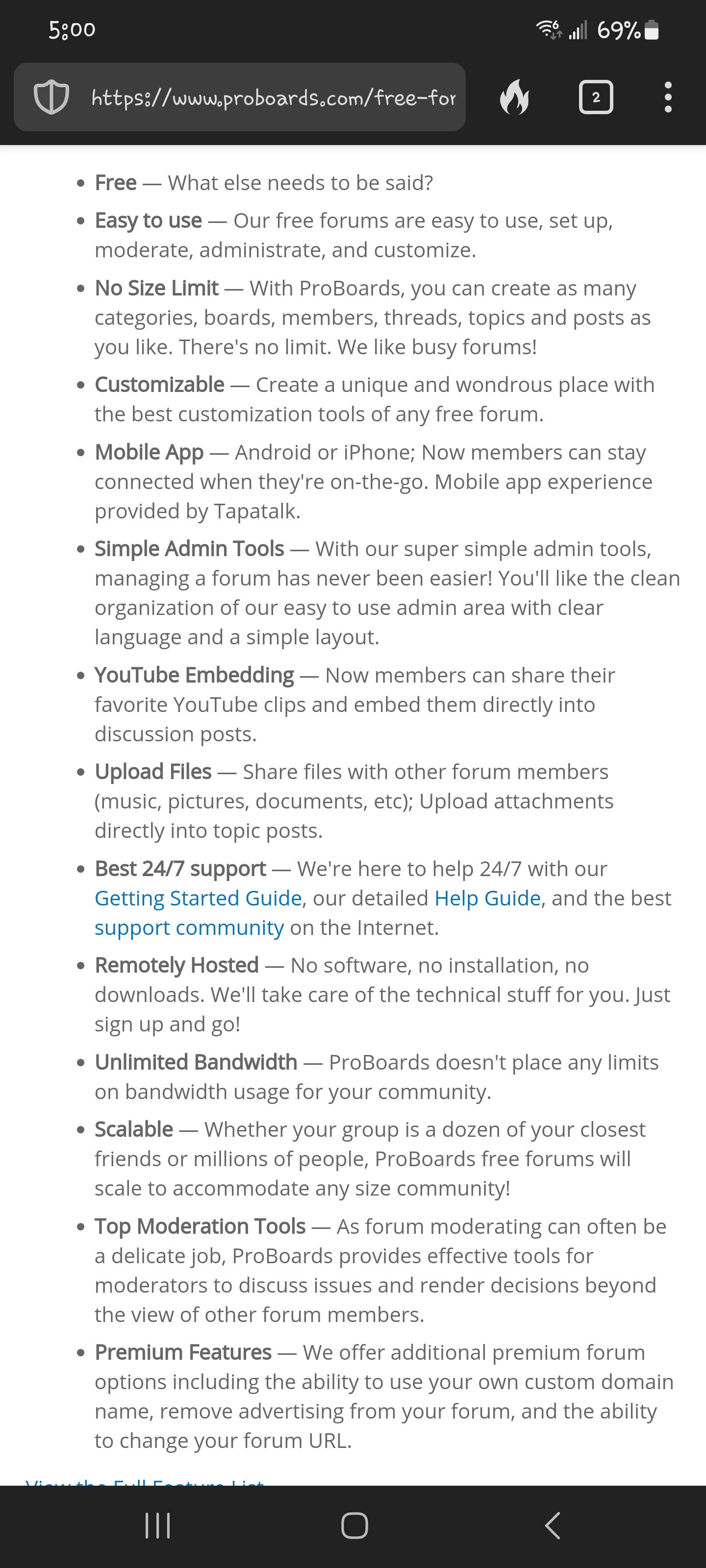Open the recent apps view
Screen dimensions: 706x1568
pyautogui.click(x=158, y=1526)
